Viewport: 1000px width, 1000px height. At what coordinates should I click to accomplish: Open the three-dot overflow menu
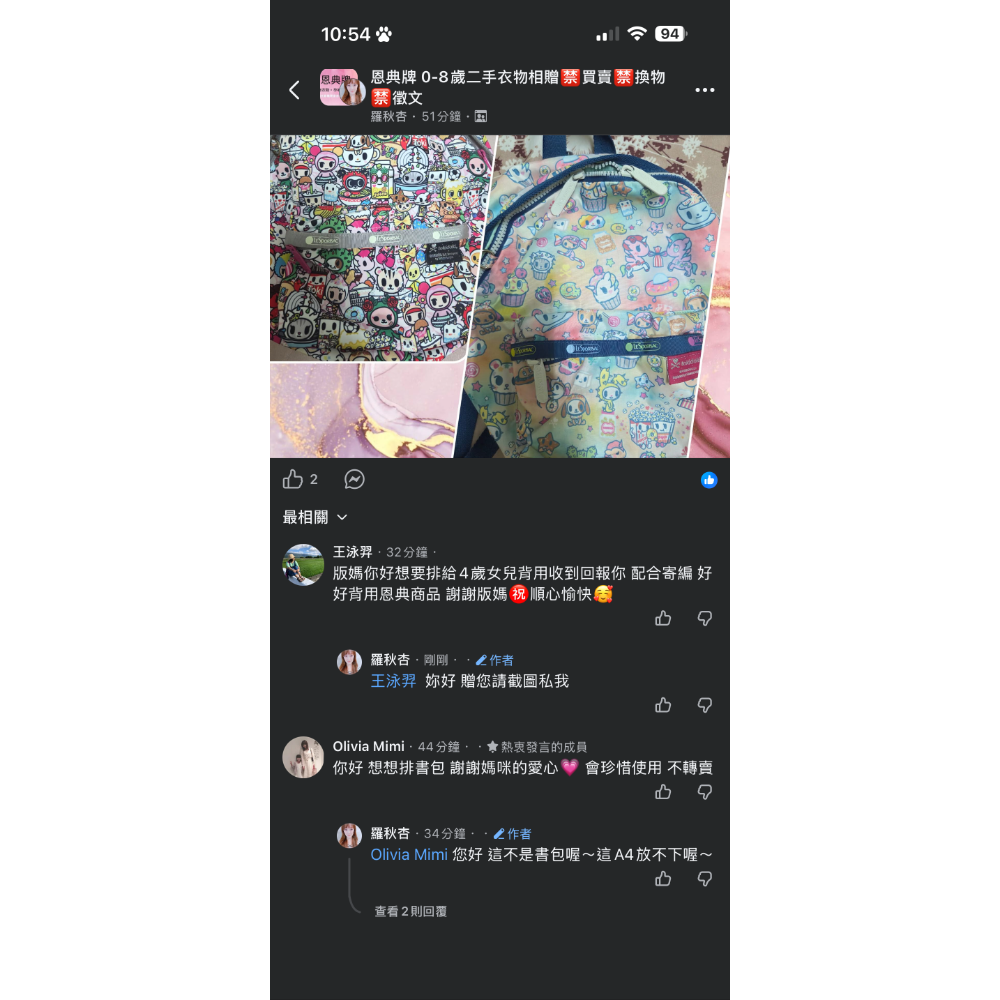[x=705, y=90]
